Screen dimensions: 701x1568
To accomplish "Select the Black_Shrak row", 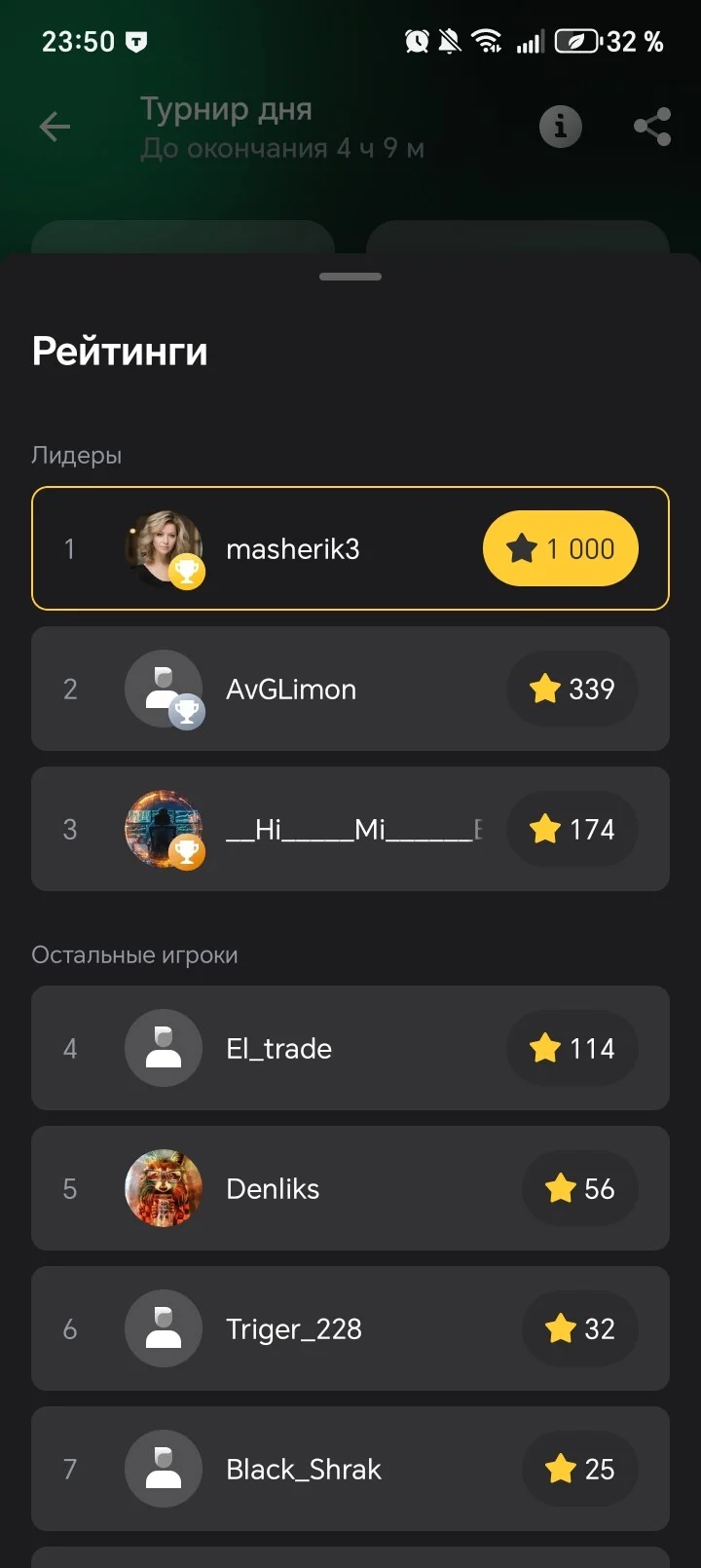I will pyautogui.click(x=350, y=1469).
